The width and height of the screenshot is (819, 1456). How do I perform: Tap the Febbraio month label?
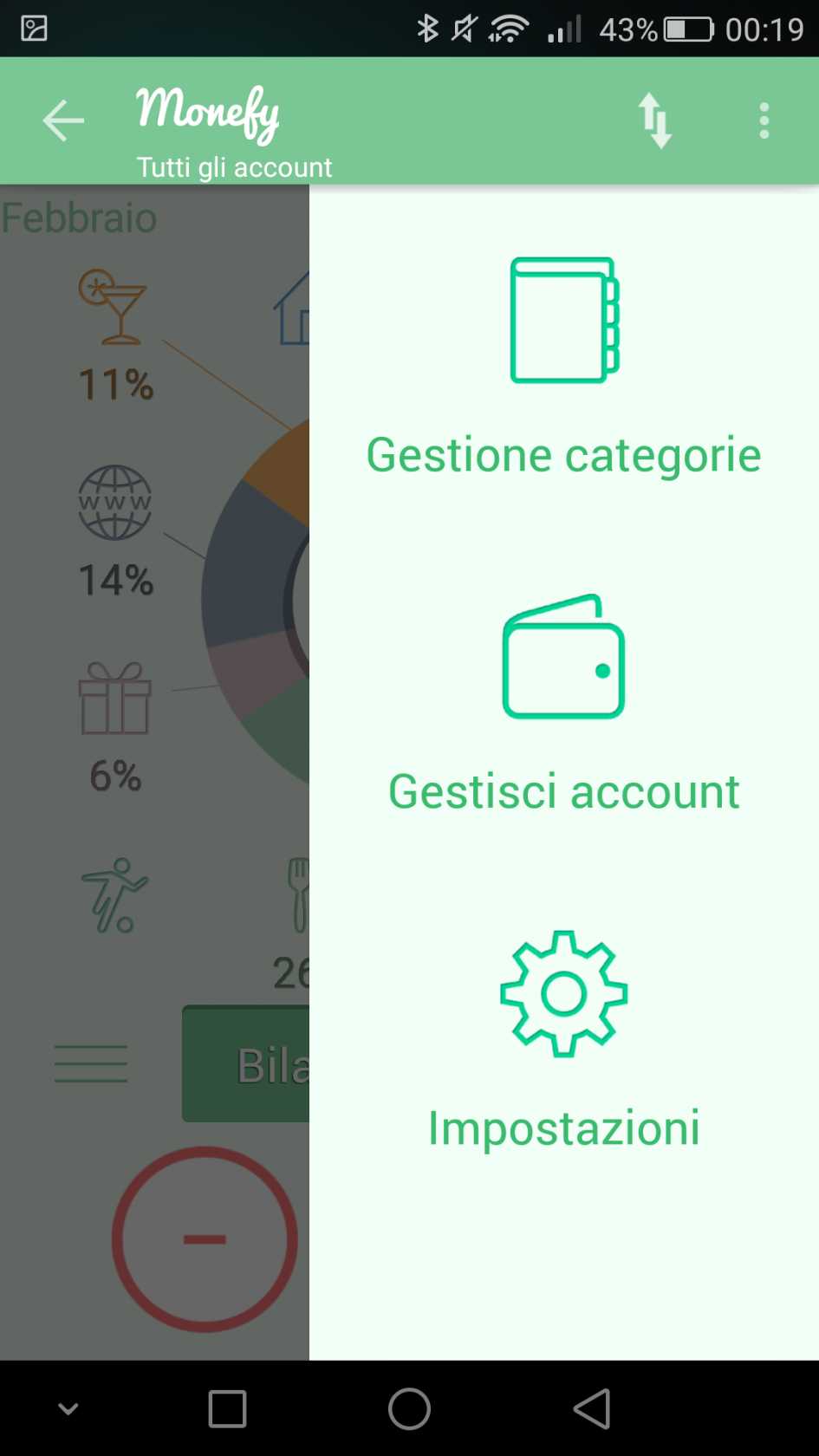point(79,218)
